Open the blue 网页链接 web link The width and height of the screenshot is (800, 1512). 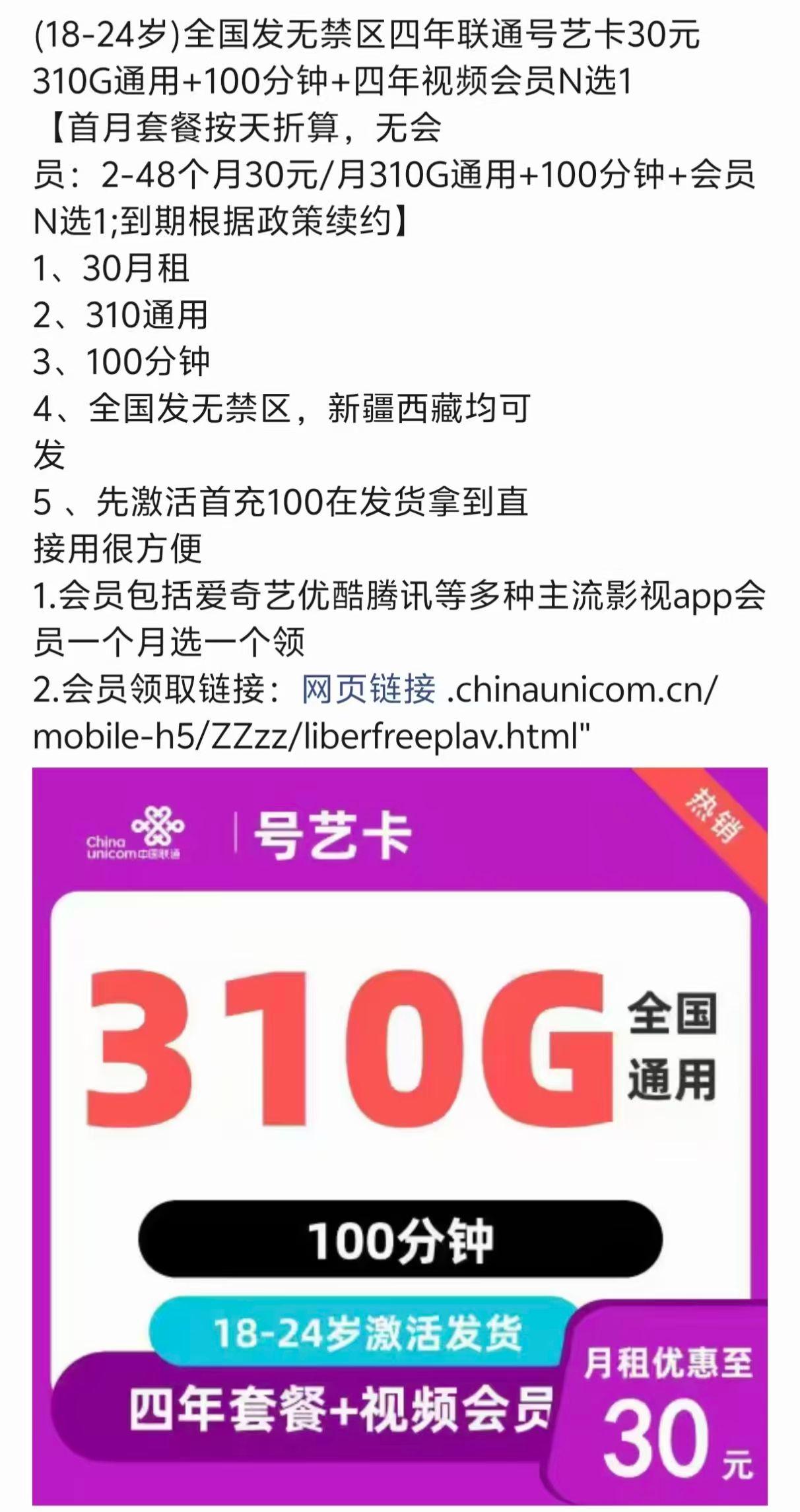368,689
